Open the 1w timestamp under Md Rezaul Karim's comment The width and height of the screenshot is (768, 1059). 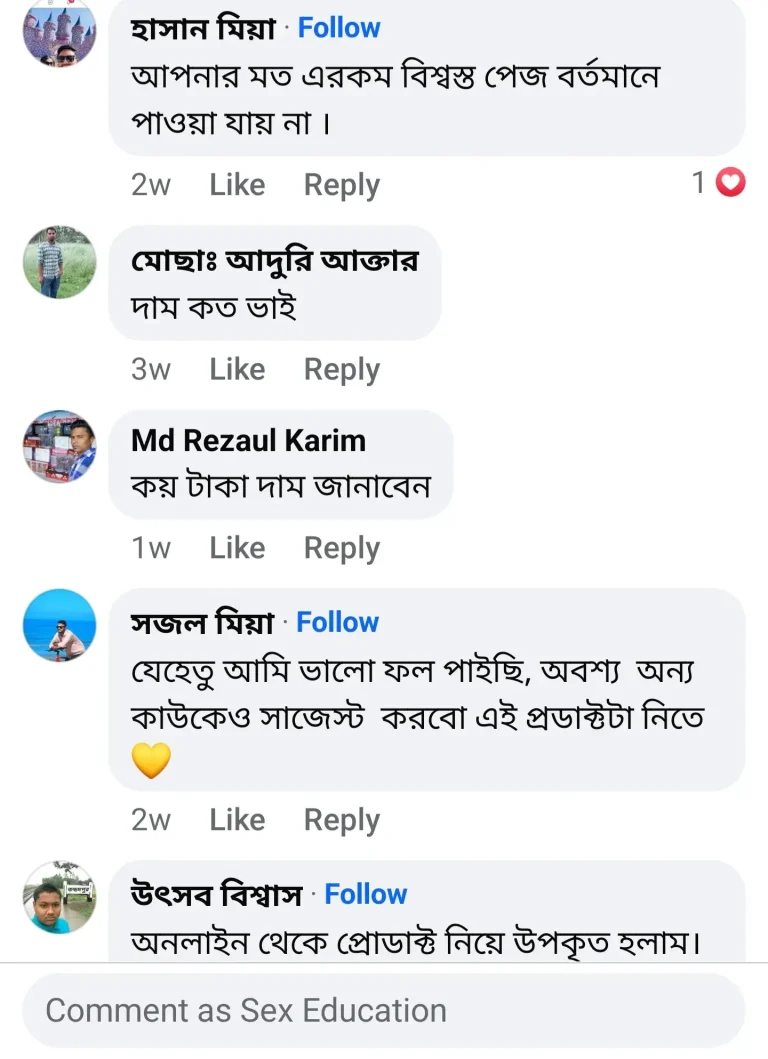click(x=150, y=547)
